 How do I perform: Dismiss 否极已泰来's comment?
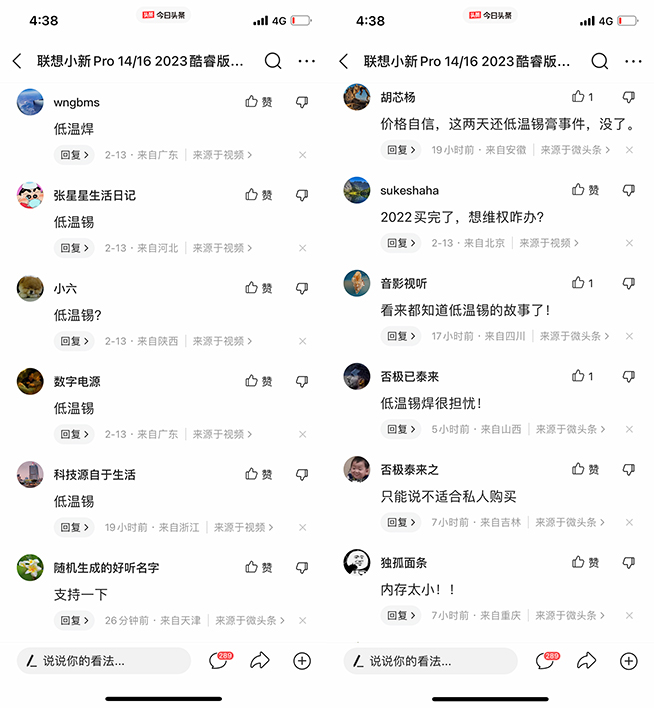coord(629,429)
